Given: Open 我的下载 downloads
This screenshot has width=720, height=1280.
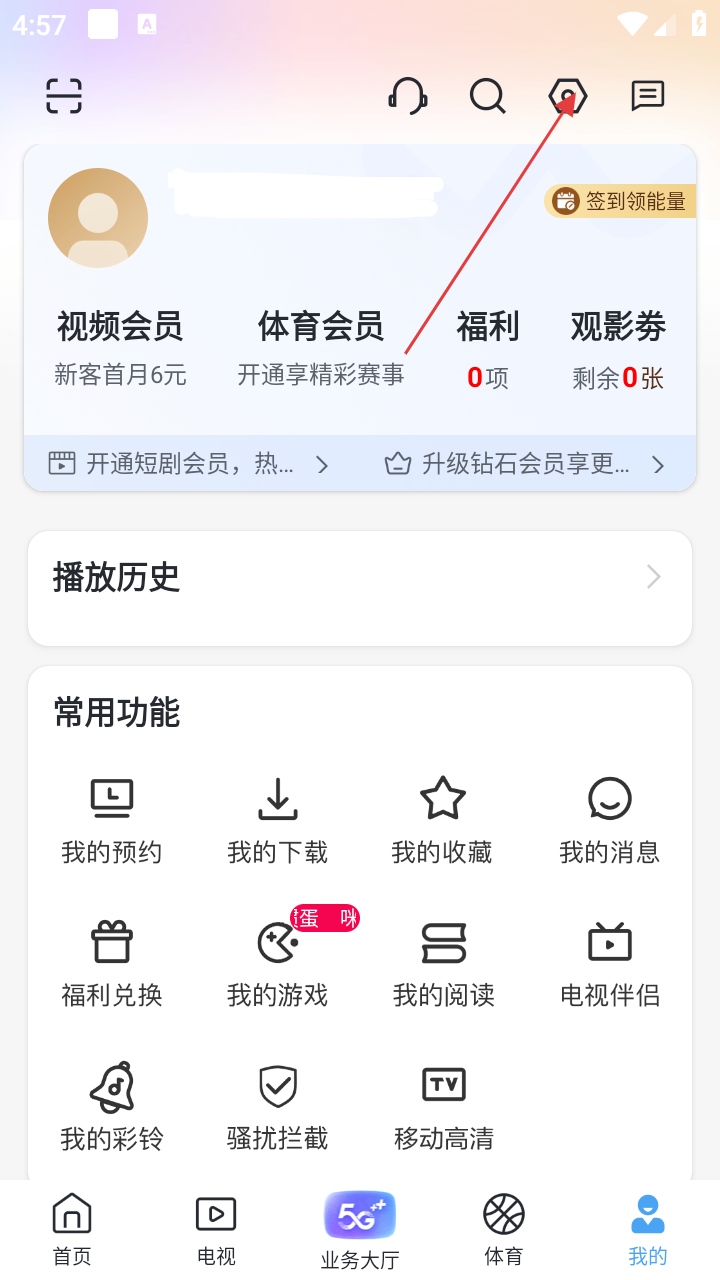Looking at the screenshot, I should coord(277,821).
